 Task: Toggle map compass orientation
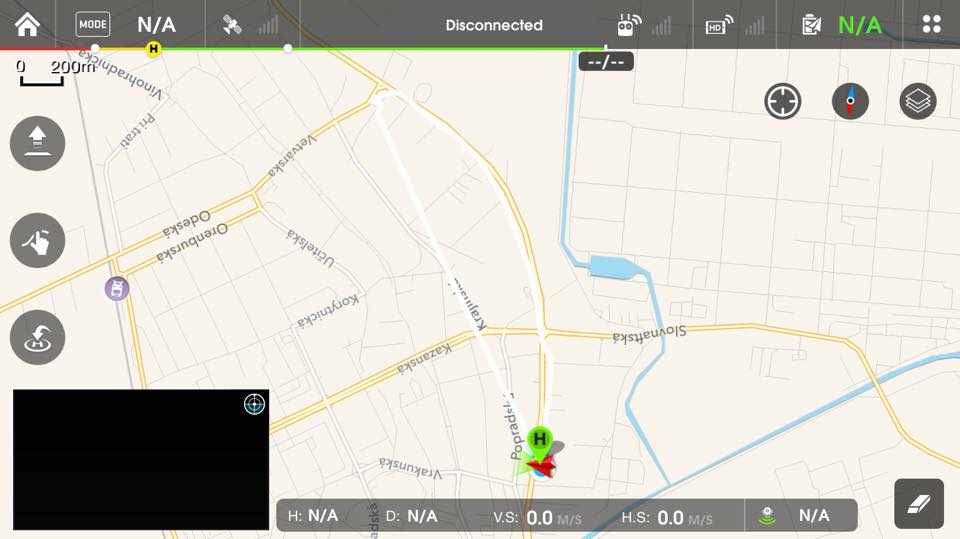(850, 101)
